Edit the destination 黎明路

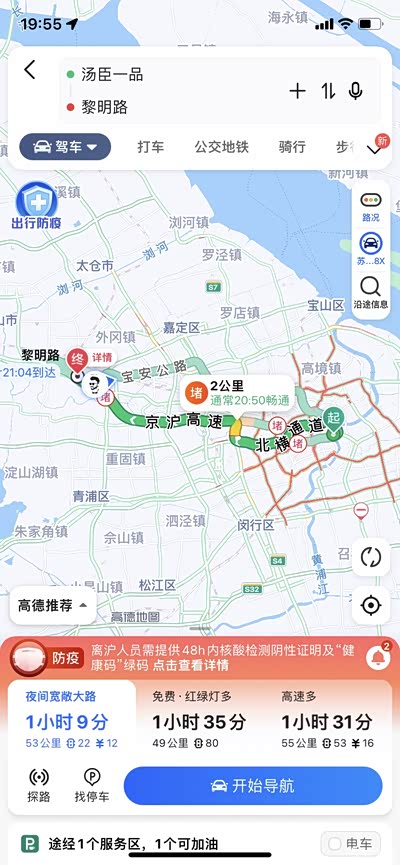104,107
